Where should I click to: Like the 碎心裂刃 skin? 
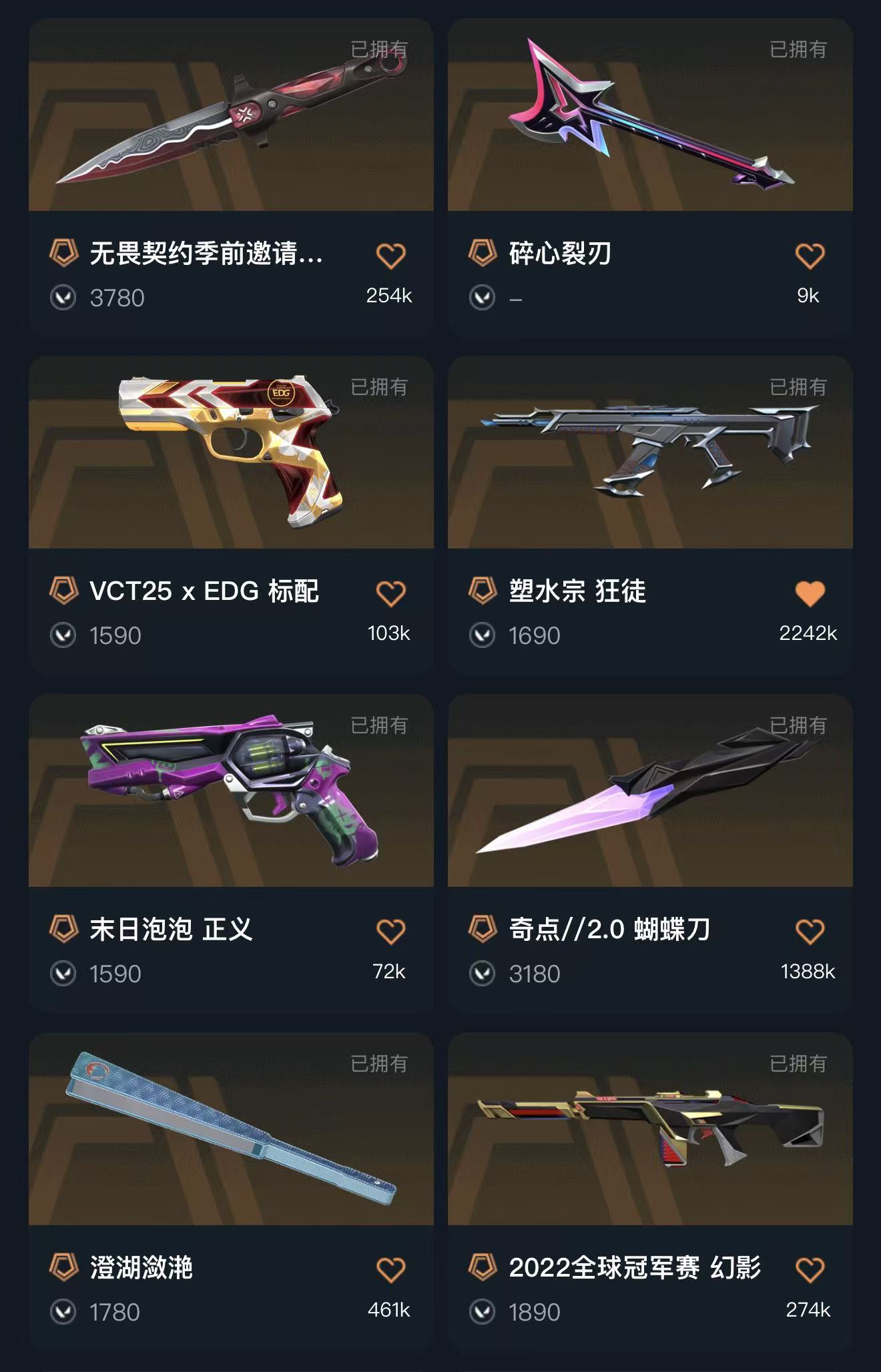point(810,256)
